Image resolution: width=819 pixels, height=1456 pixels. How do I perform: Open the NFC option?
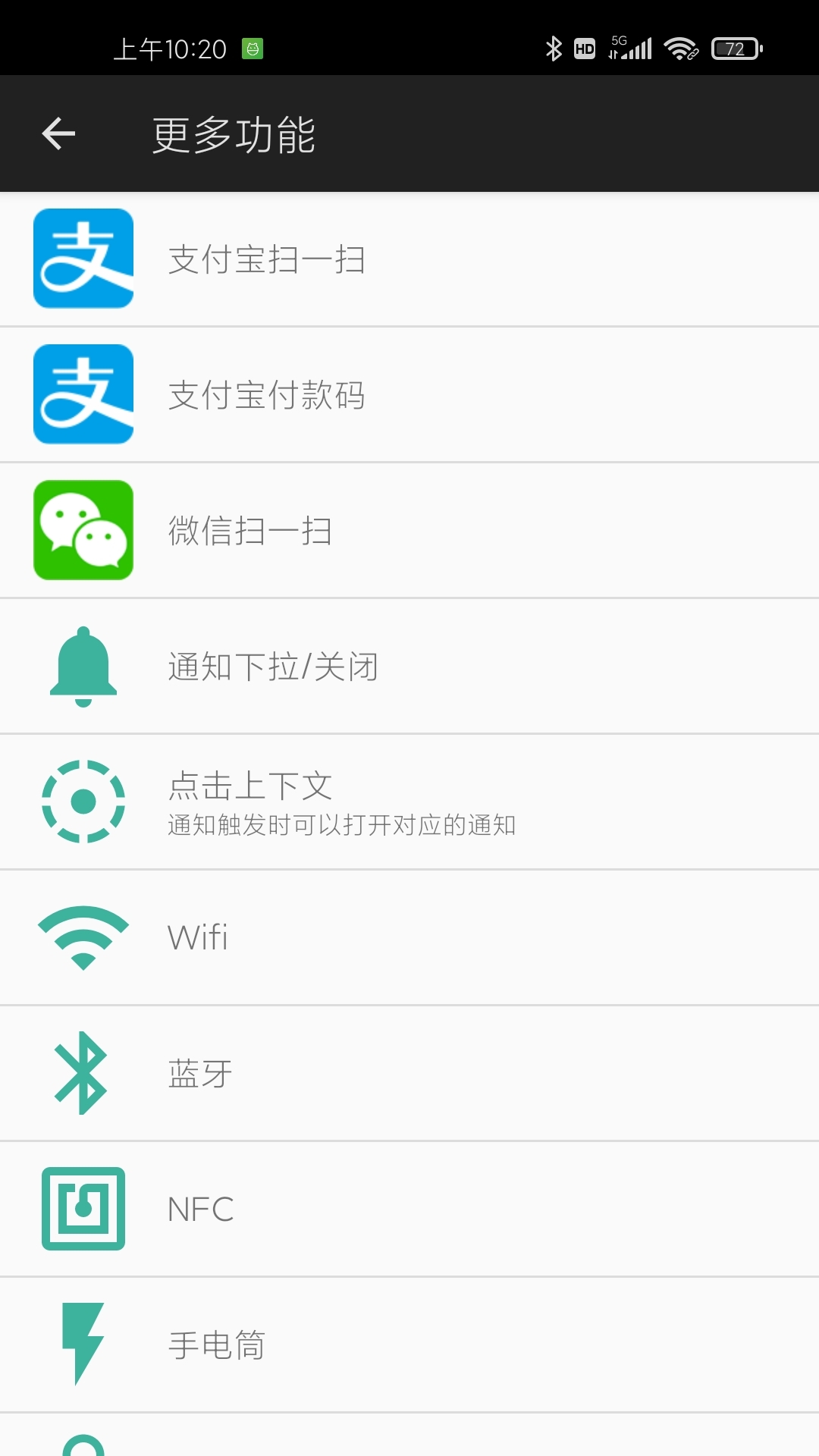(409, 1209)
